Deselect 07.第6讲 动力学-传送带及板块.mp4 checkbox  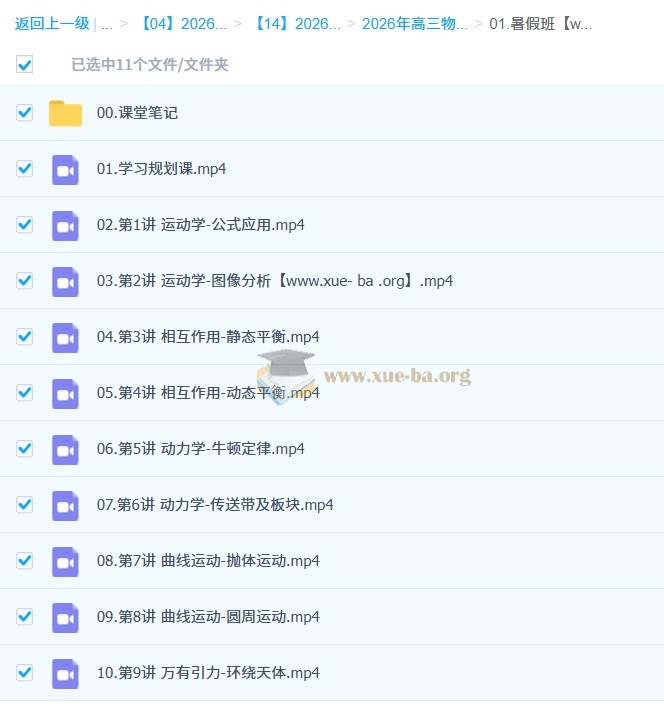tap(25, 505)
